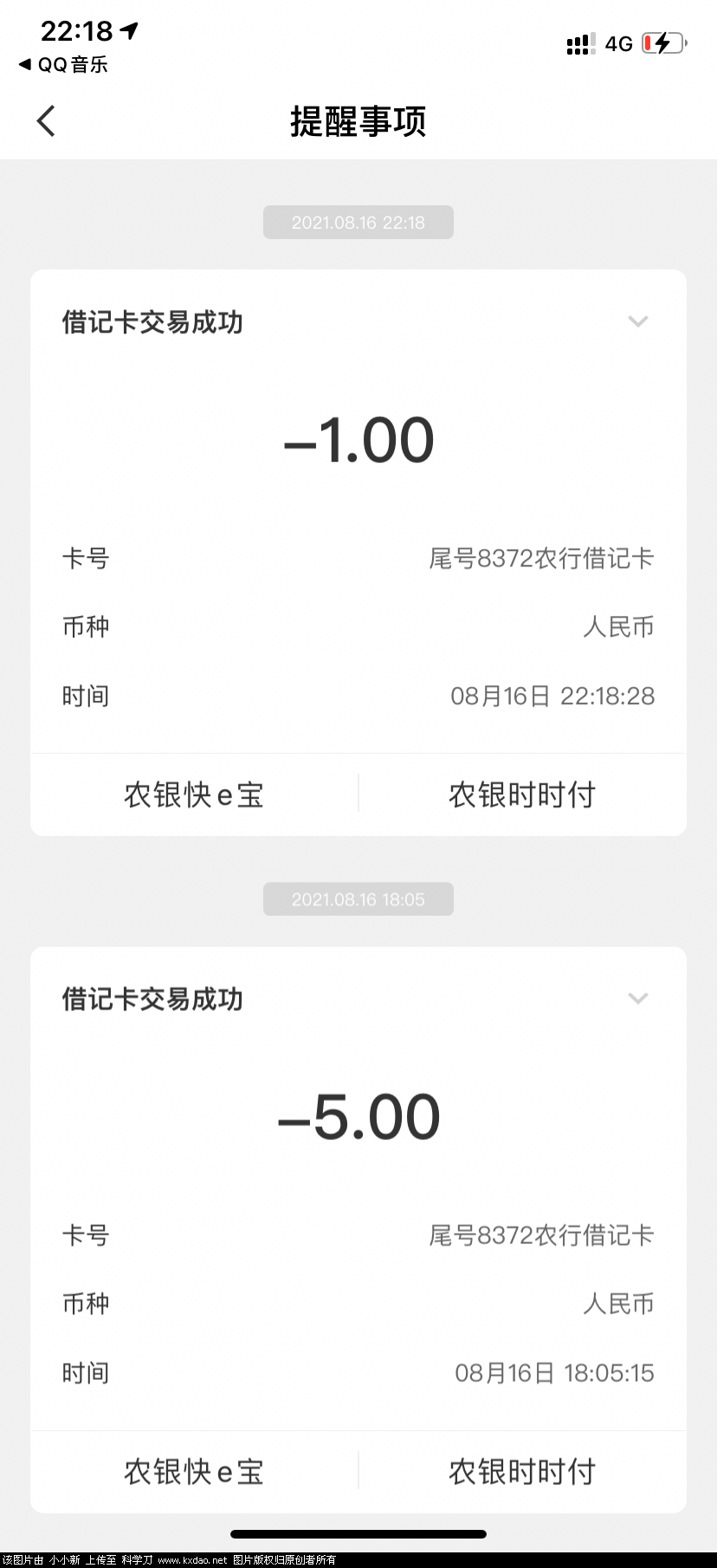Tap the battery charging indicator
Image resolution: width=717 pixels, height=1568 pixels.
coord(662,43)
